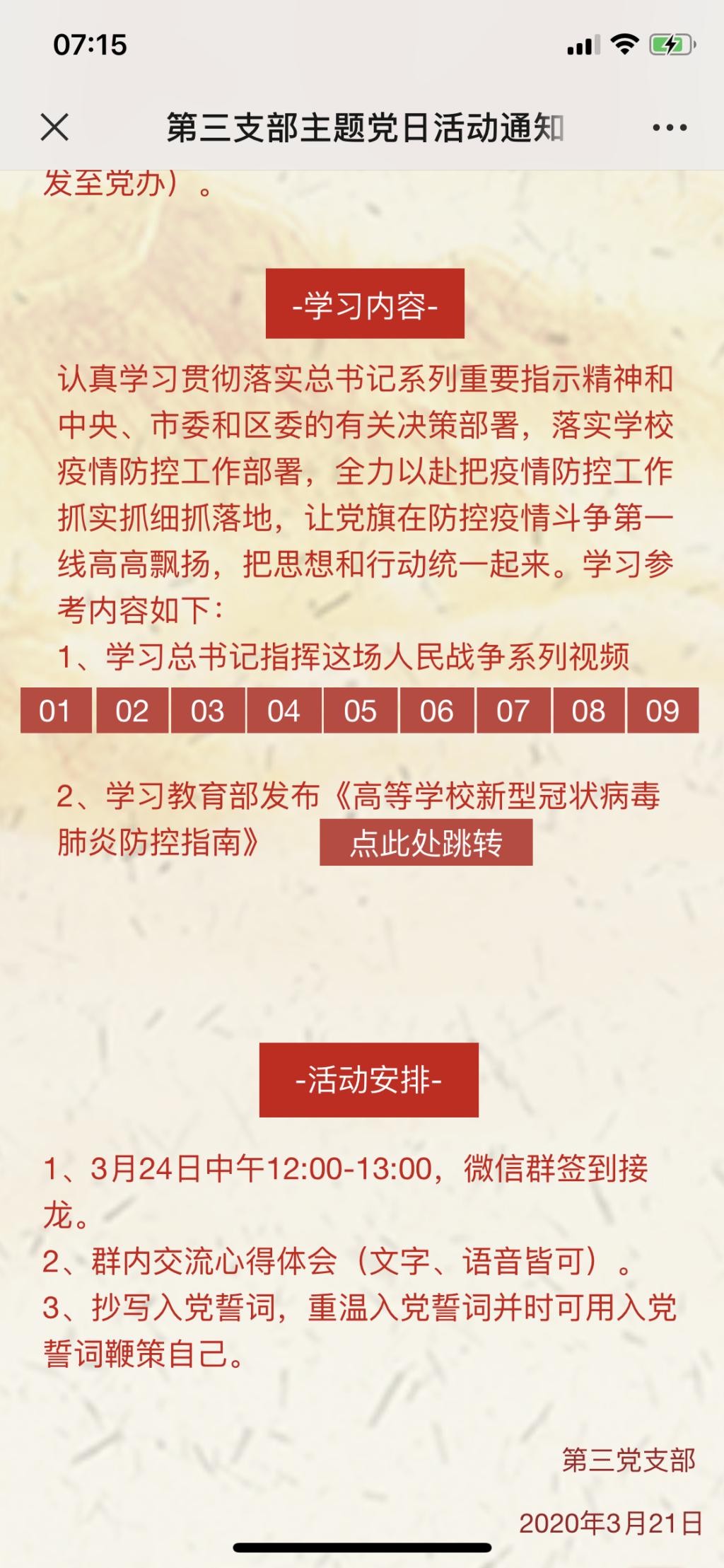Open the three-dot overflow menu
Image resolution: width=724 pixels, height=1568 pixels.
pos(669,128)
